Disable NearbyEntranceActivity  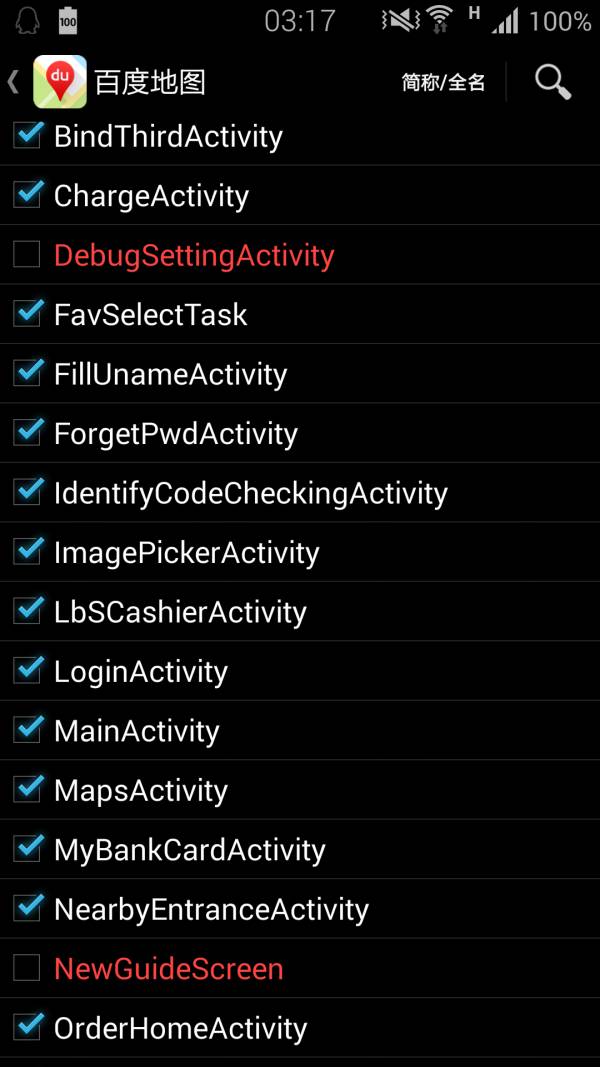[x=27, y=909]
